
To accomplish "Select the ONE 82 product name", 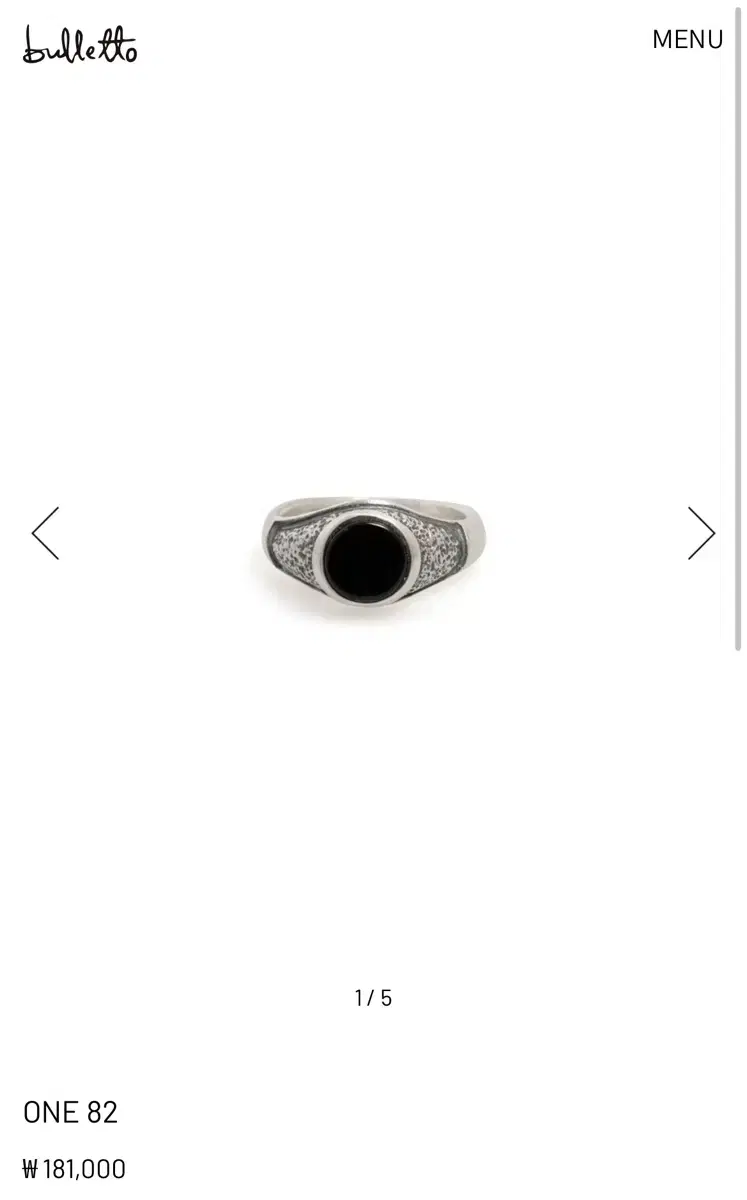I will point(69,1111).
